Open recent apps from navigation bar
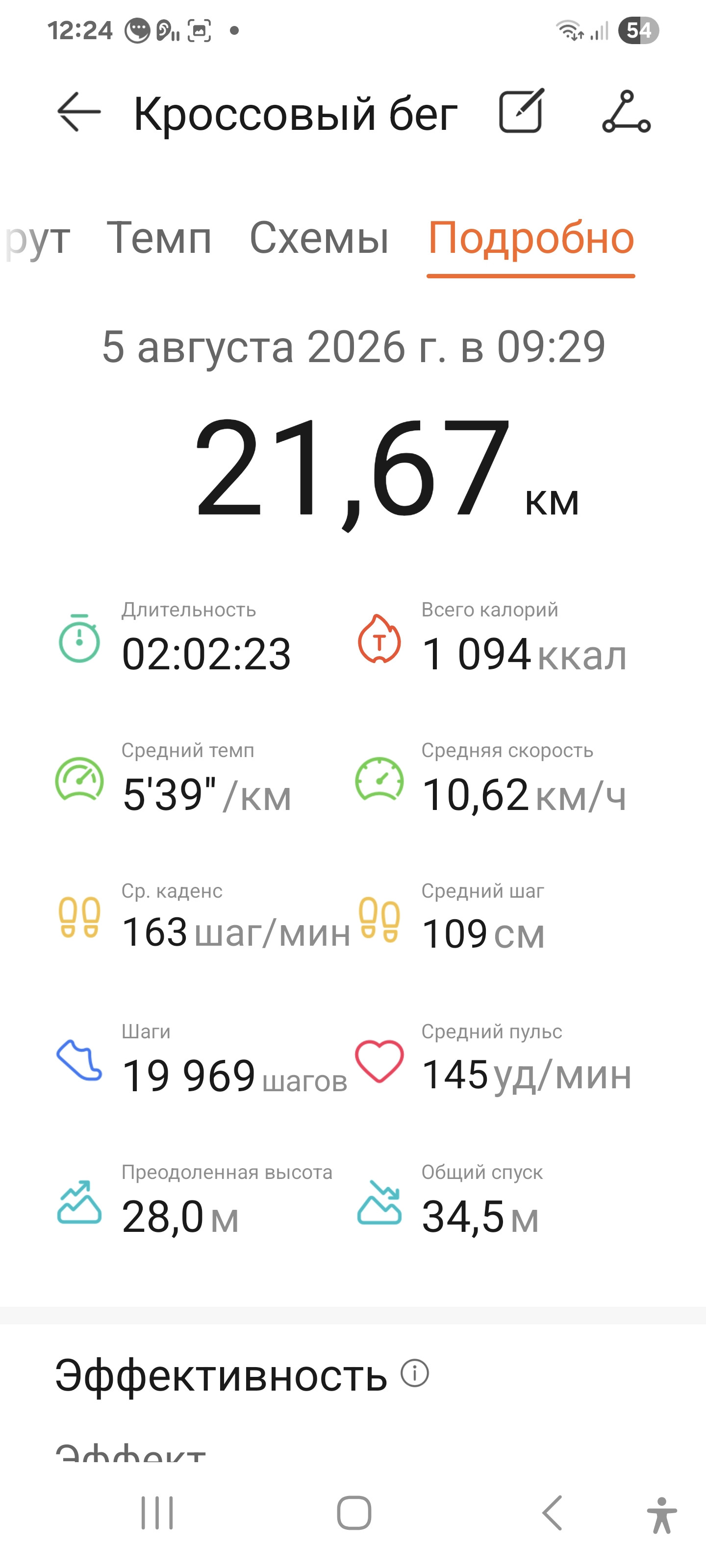Viewport: 706px width, 1568px height. 157,1513
